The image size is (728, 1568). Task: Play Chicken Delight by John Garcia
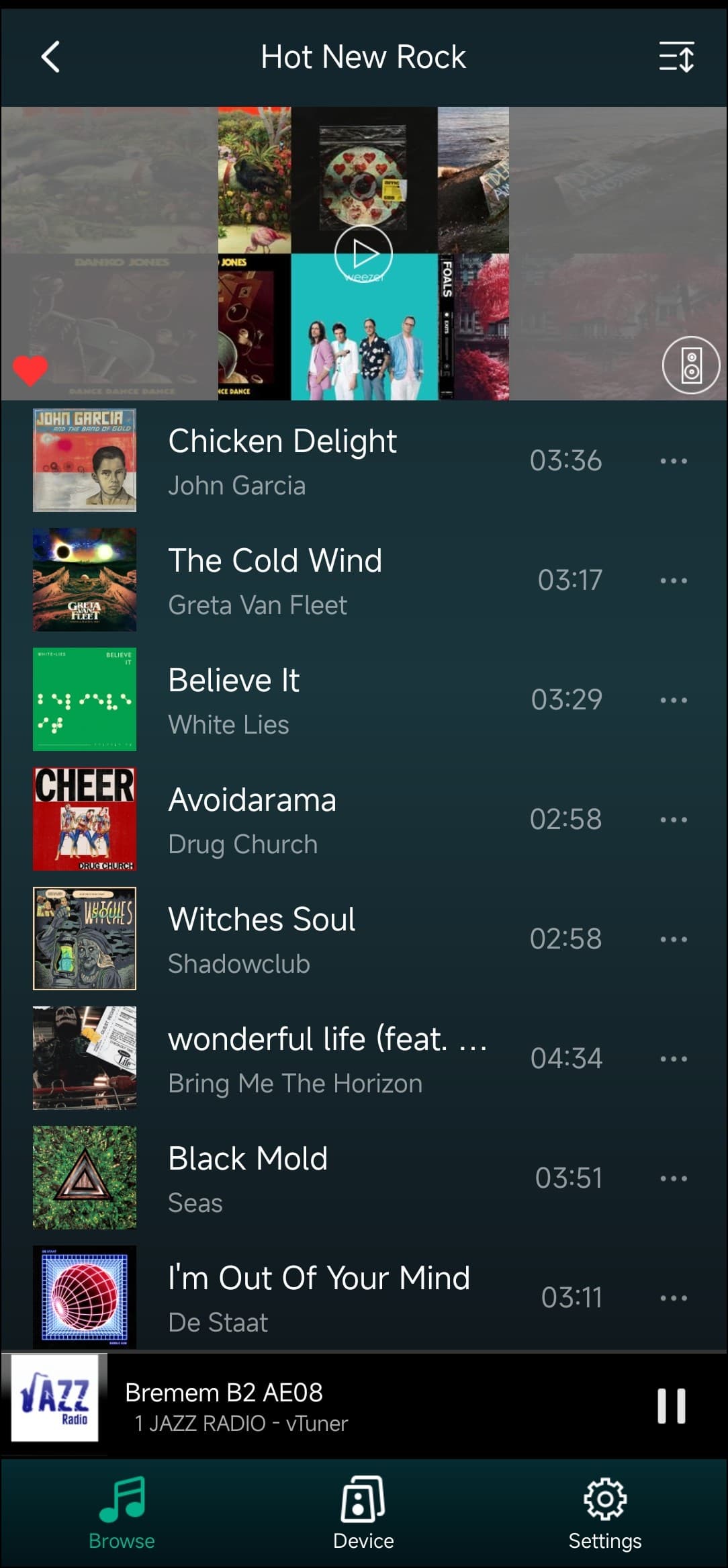282,460
